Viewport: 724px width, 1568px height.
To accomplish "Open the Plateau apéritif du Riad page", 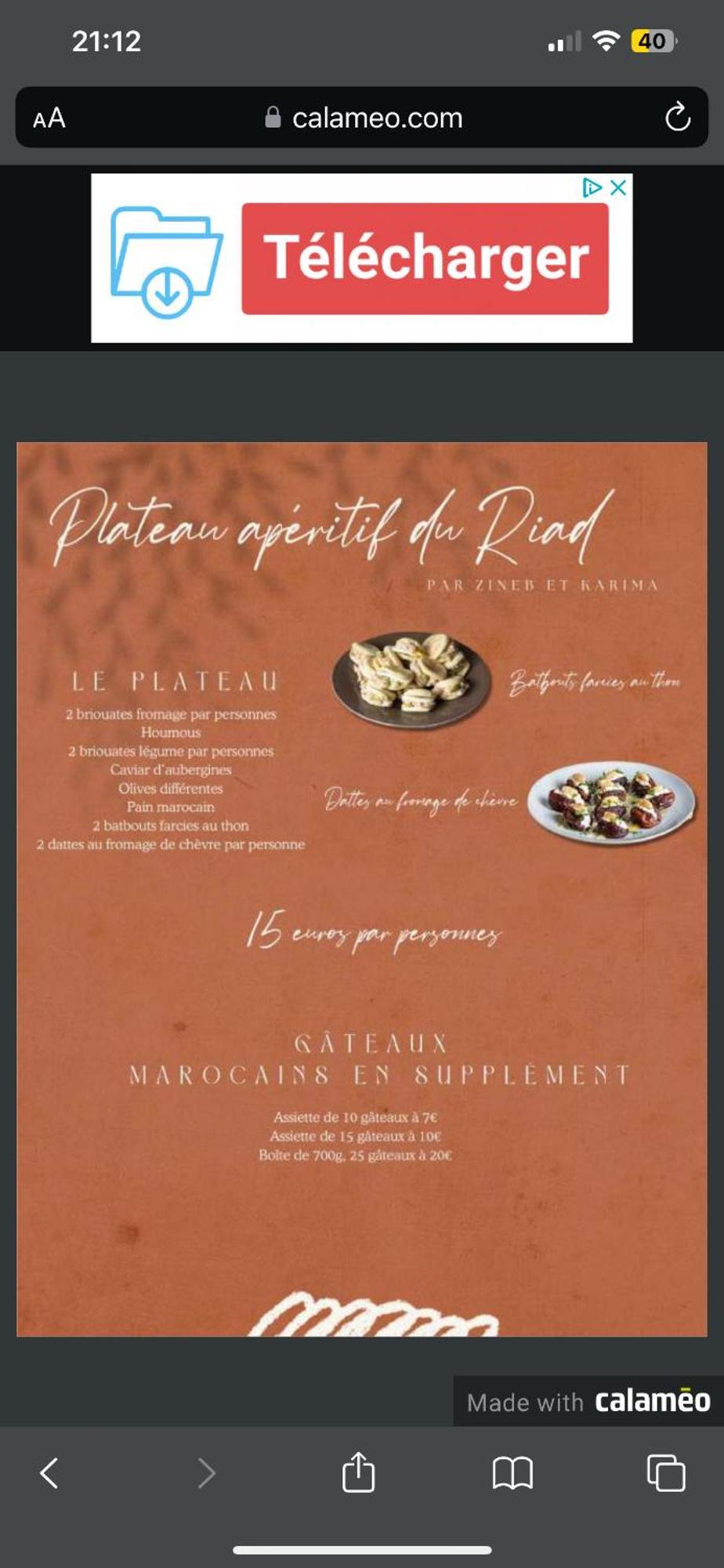I will coord(362,889).
